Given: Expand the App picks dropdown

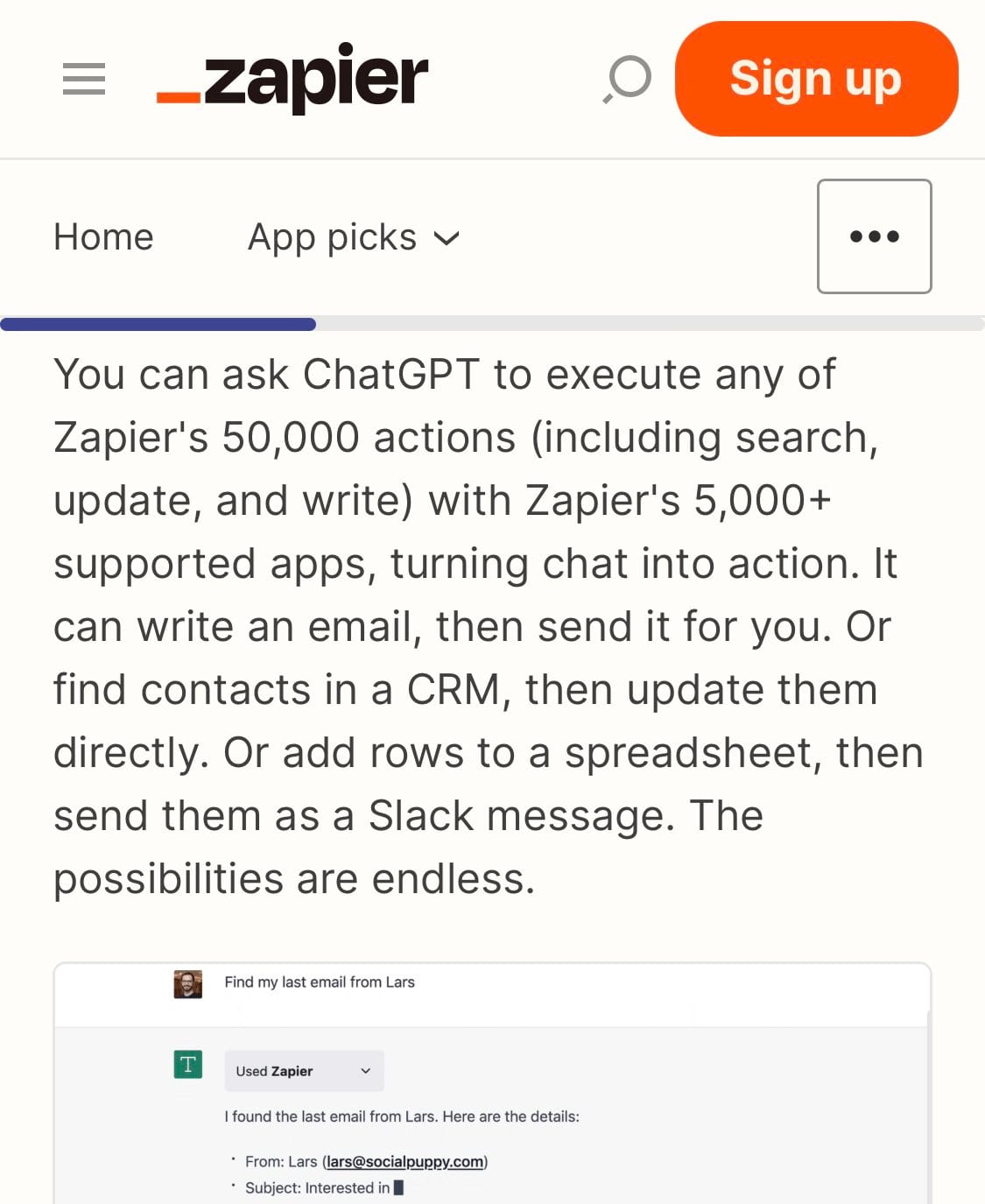Looking at the screenshot, I should [x=354, y=237].
